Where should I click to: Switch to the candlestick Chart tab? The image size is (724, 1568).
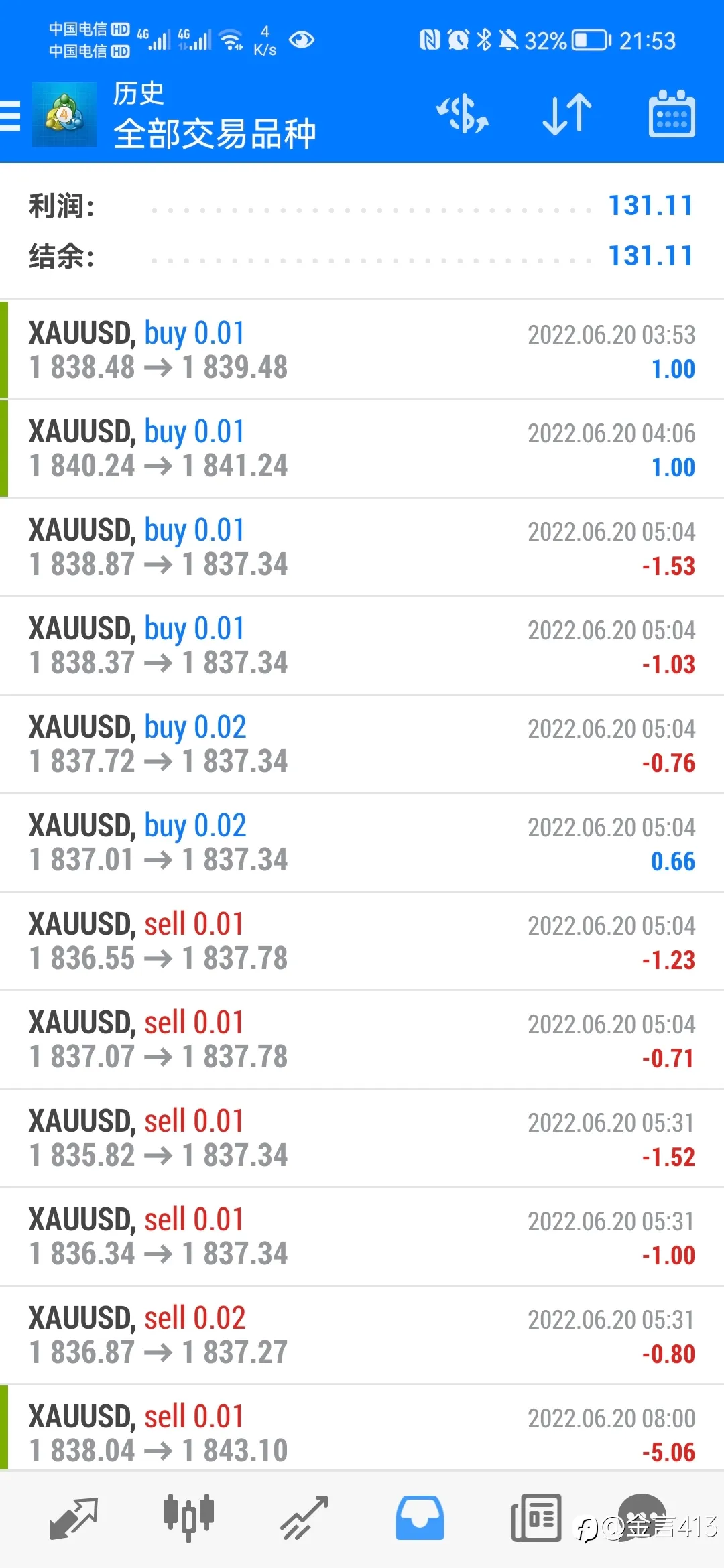pyautogui.click(x=188, y=1518)
